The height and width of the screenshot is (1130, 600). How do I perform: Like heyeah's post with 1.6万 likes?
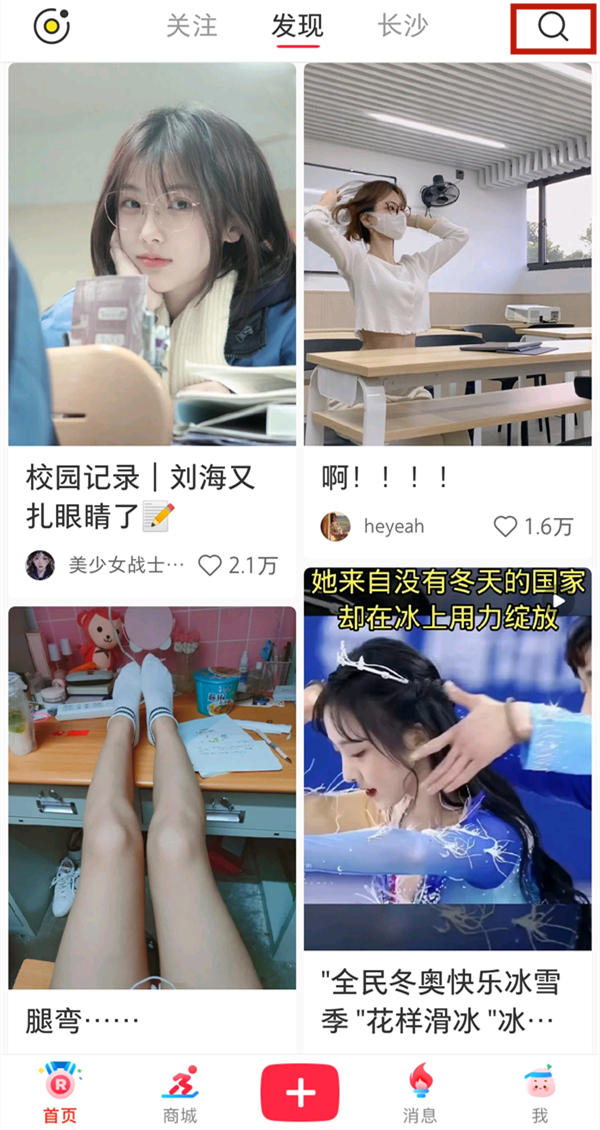click(506, 526)
